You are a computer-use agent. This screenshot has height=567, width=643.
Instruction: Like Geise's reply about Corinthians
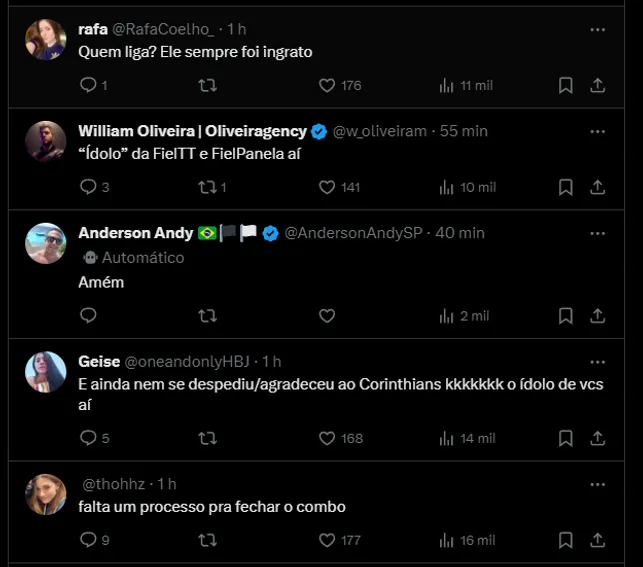click(x=326, y=438)
